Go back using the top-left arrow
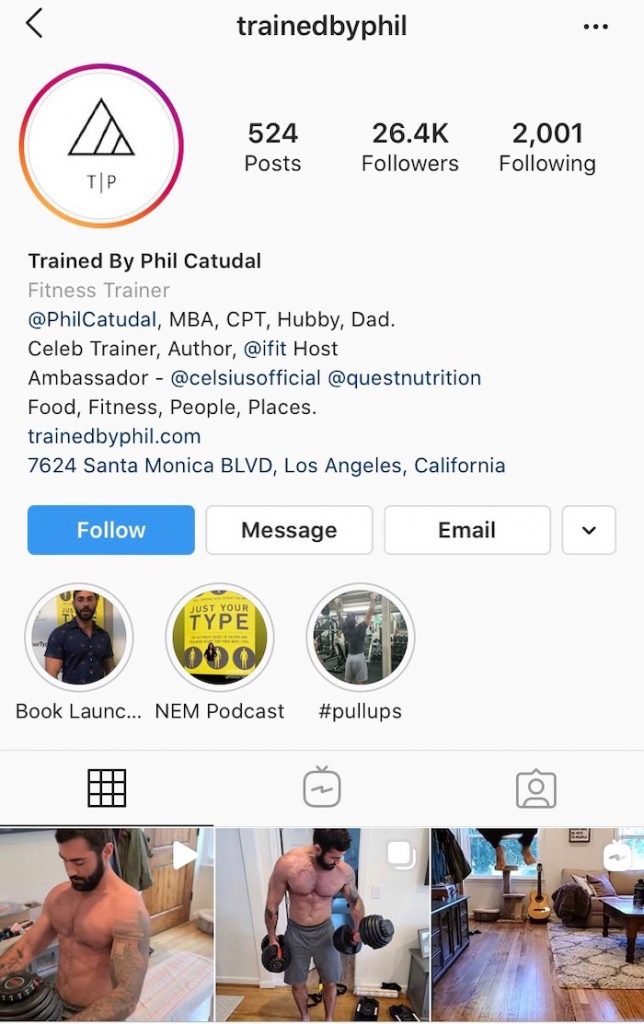This screenshot has height=1024, width=644. coord(34,24)
